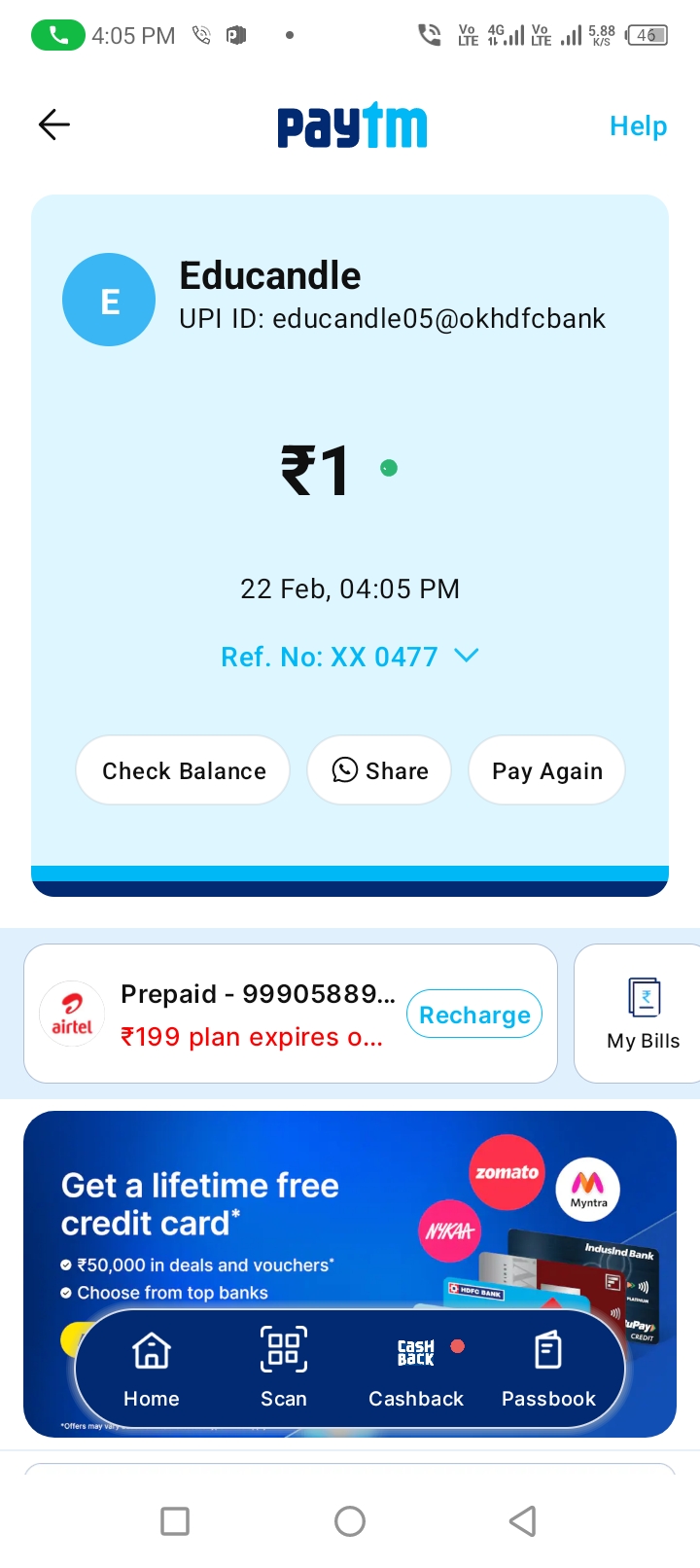Screen dimensions: 700x1568
Task: Tap the Check Balance button
Action: (184, 770)
